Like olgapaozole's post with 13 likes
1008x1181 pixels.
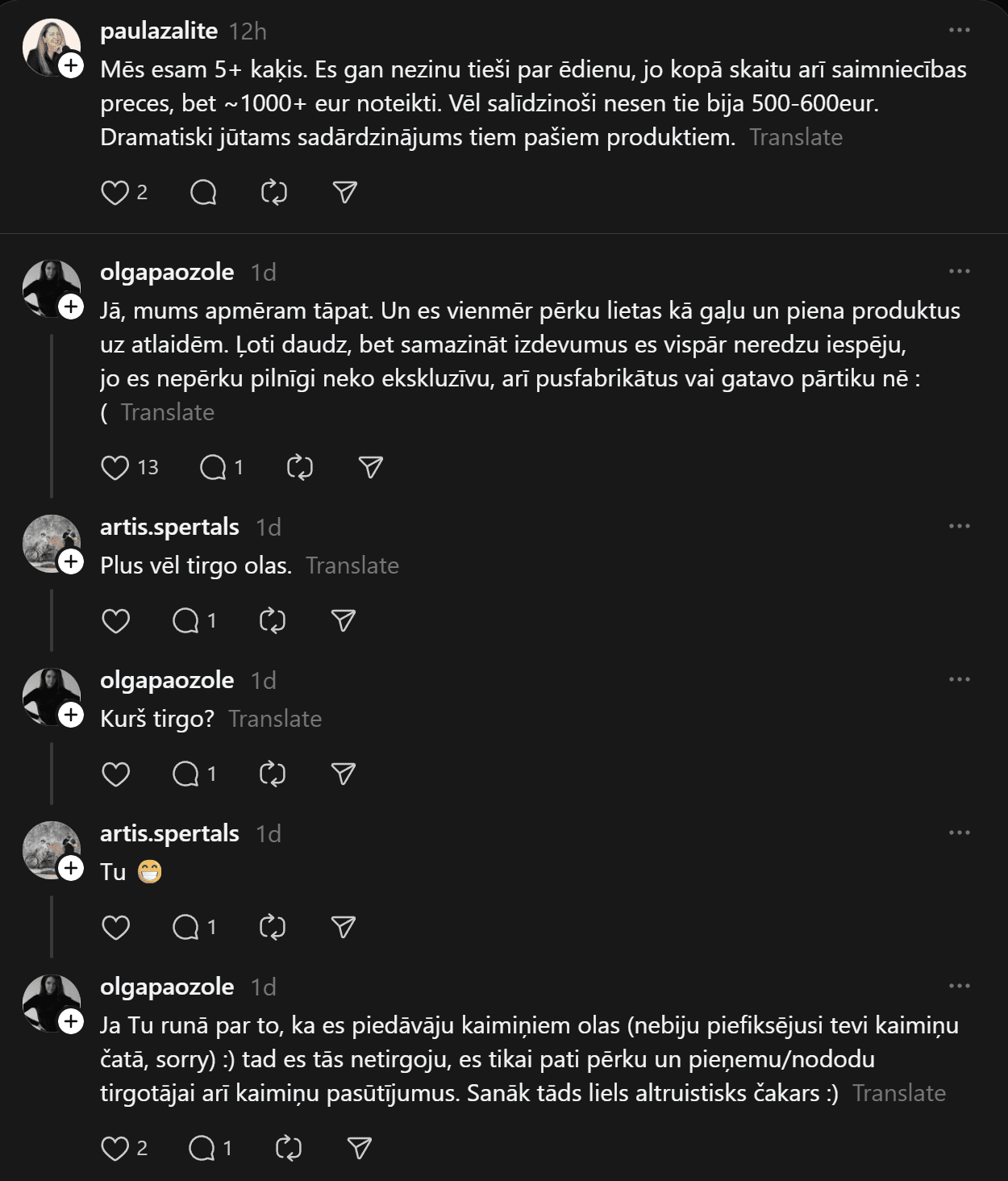point(115,468)
